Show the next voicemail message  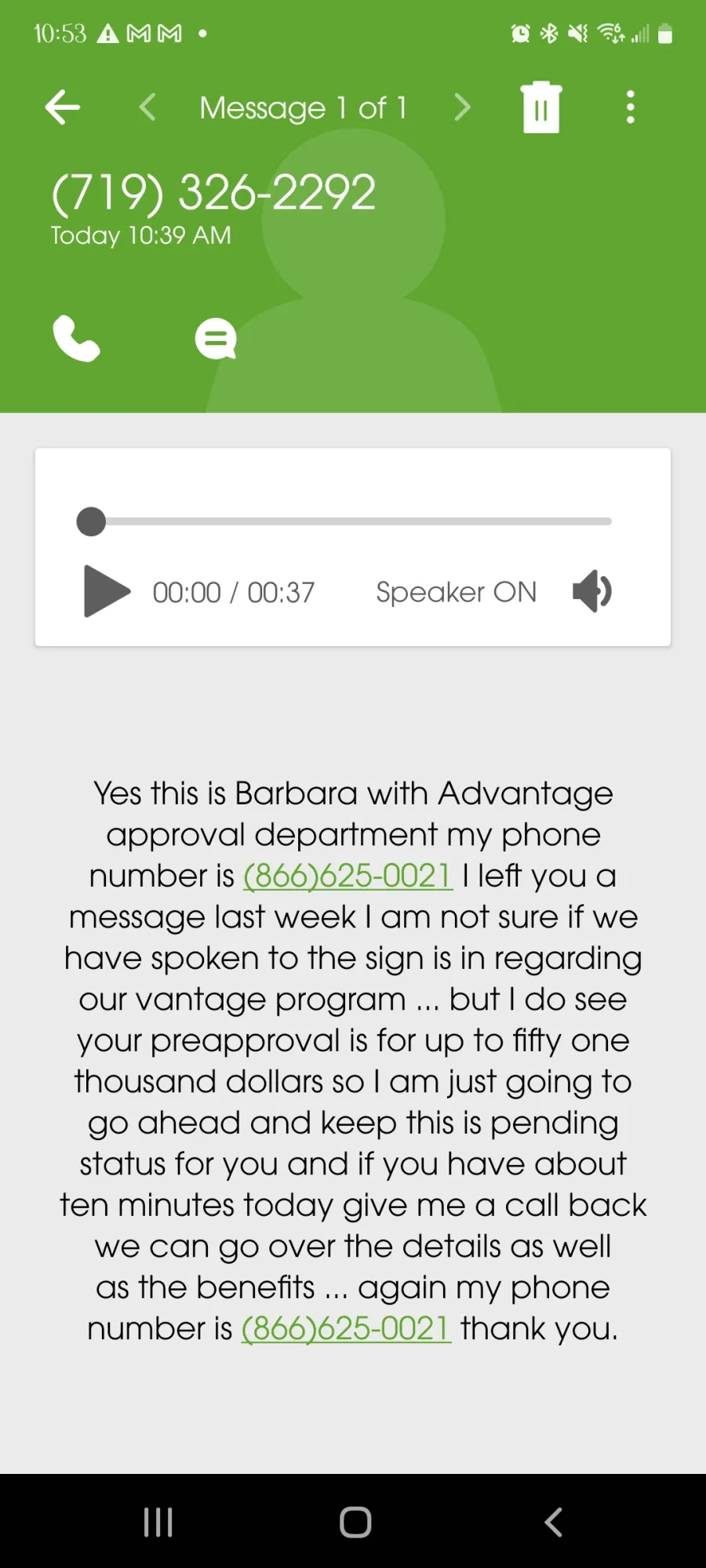point(463,107)
